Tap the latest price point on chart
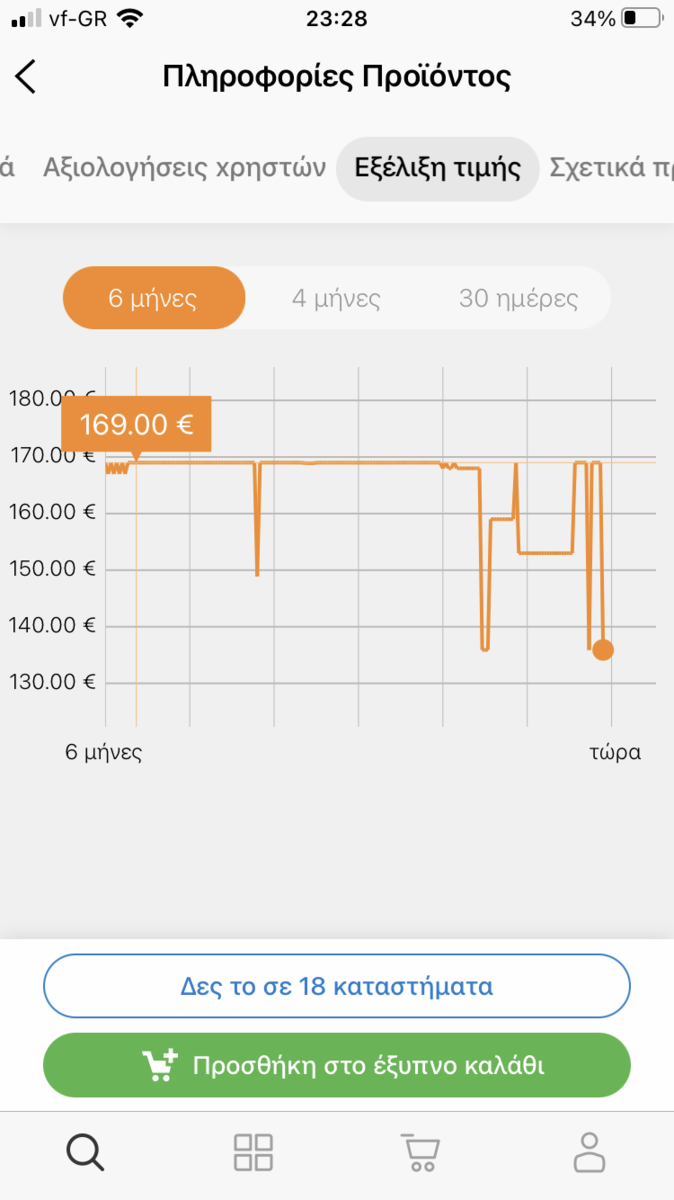674x1200 pixels. (602, 650)
